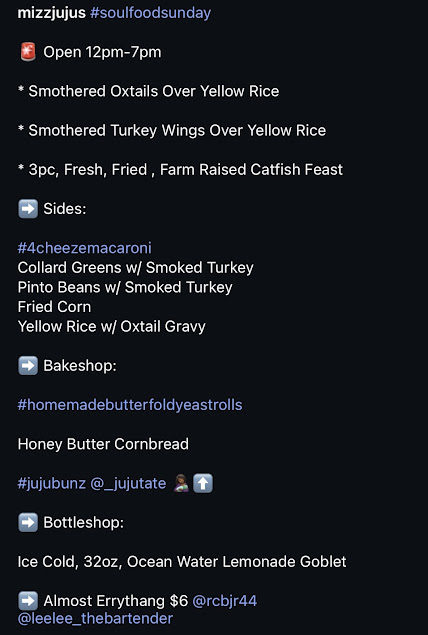Open the mizzjujus profile username
Screen dimensions: 428x635
[x=51, y=13]
